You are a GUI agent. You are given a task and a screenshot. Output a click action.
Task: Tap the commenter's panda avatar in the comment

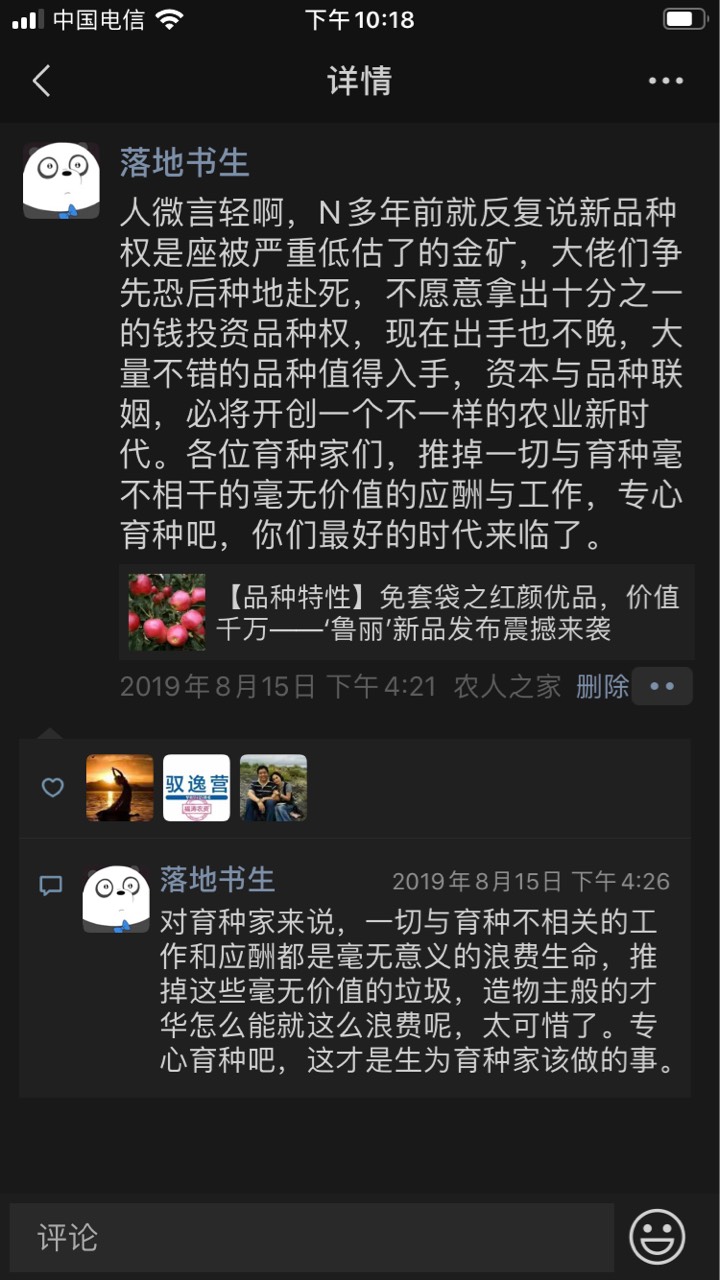point(116,899)
